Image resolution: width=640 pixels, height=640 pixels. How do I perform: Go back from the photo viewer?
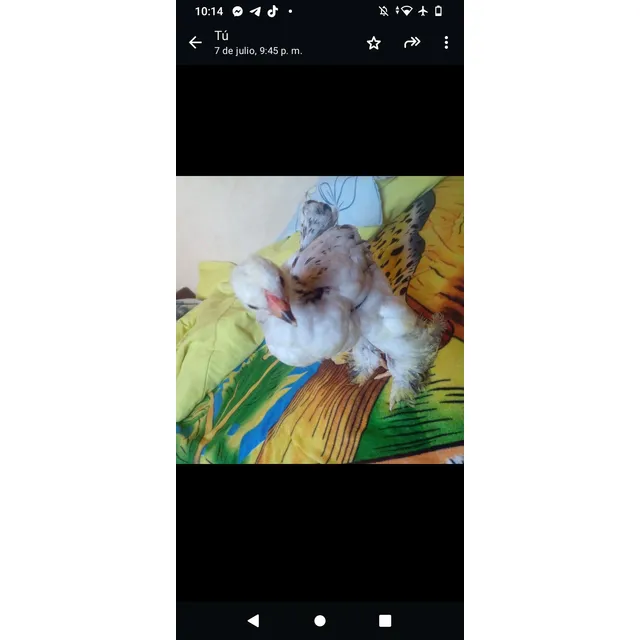tap(195, 43)
